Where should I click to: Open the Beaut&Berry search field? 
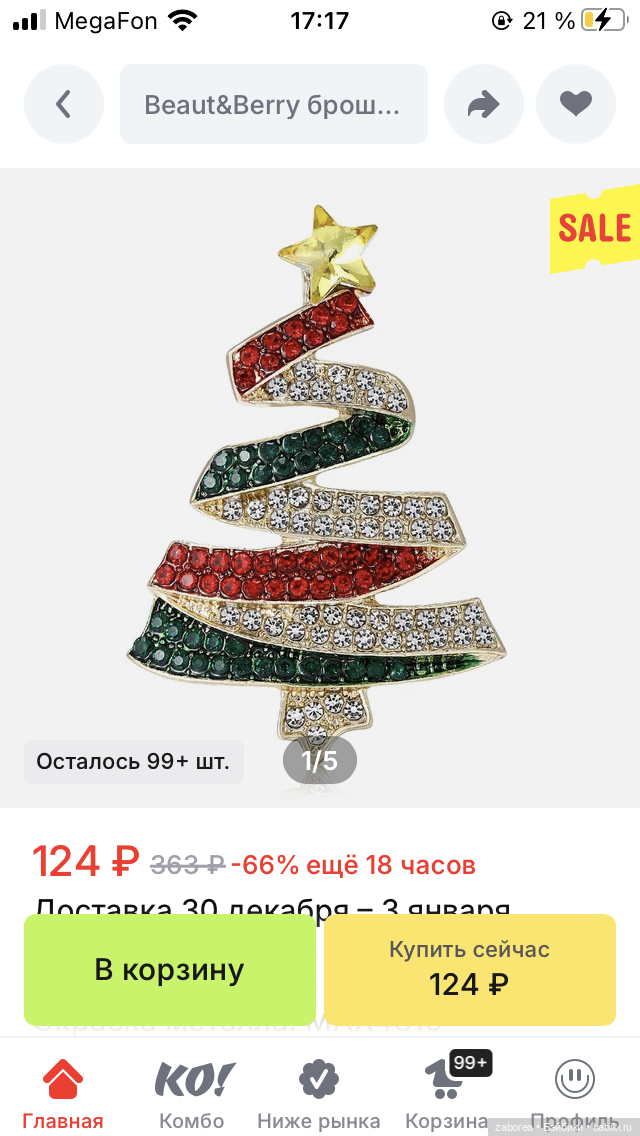[273, 104]
